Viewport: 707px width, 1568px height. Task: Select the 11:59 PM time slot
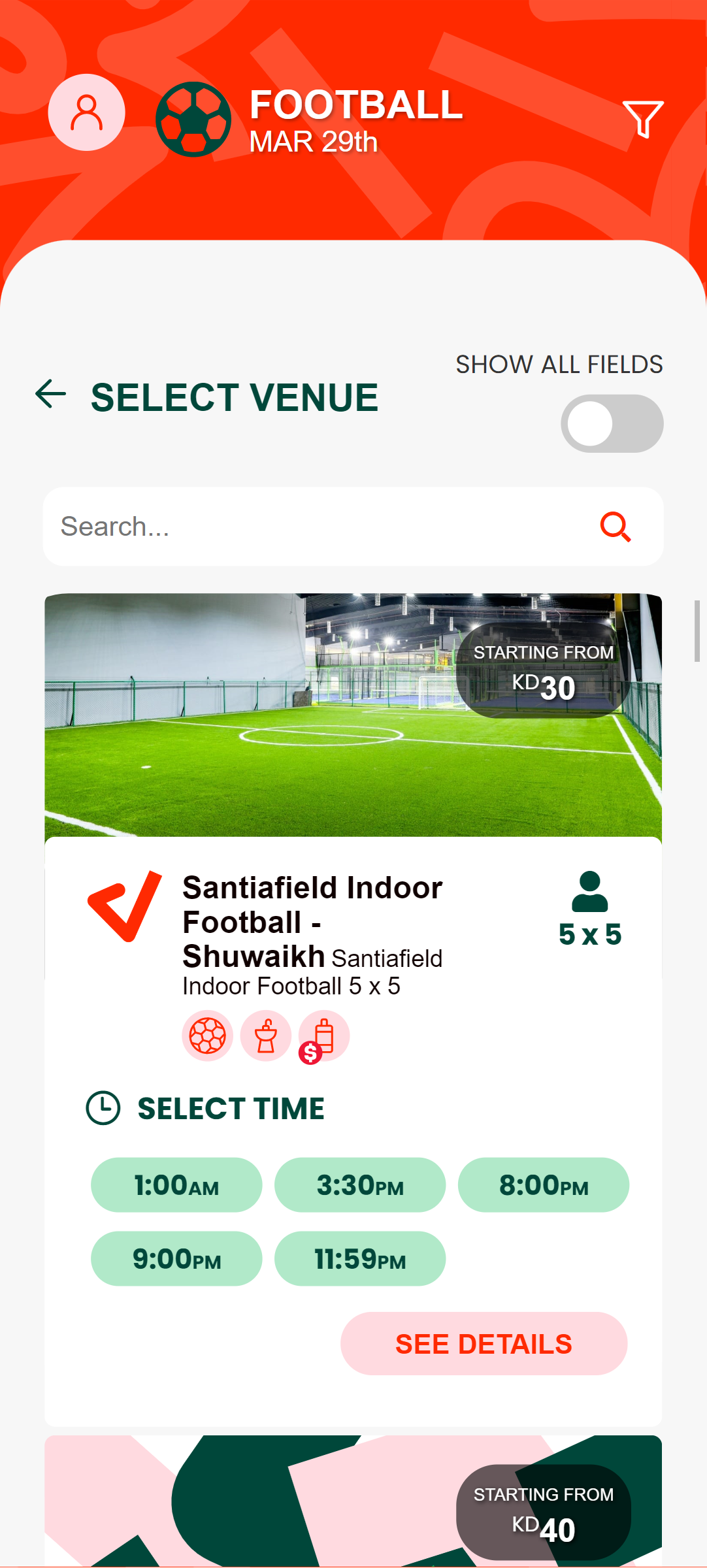360,1259
